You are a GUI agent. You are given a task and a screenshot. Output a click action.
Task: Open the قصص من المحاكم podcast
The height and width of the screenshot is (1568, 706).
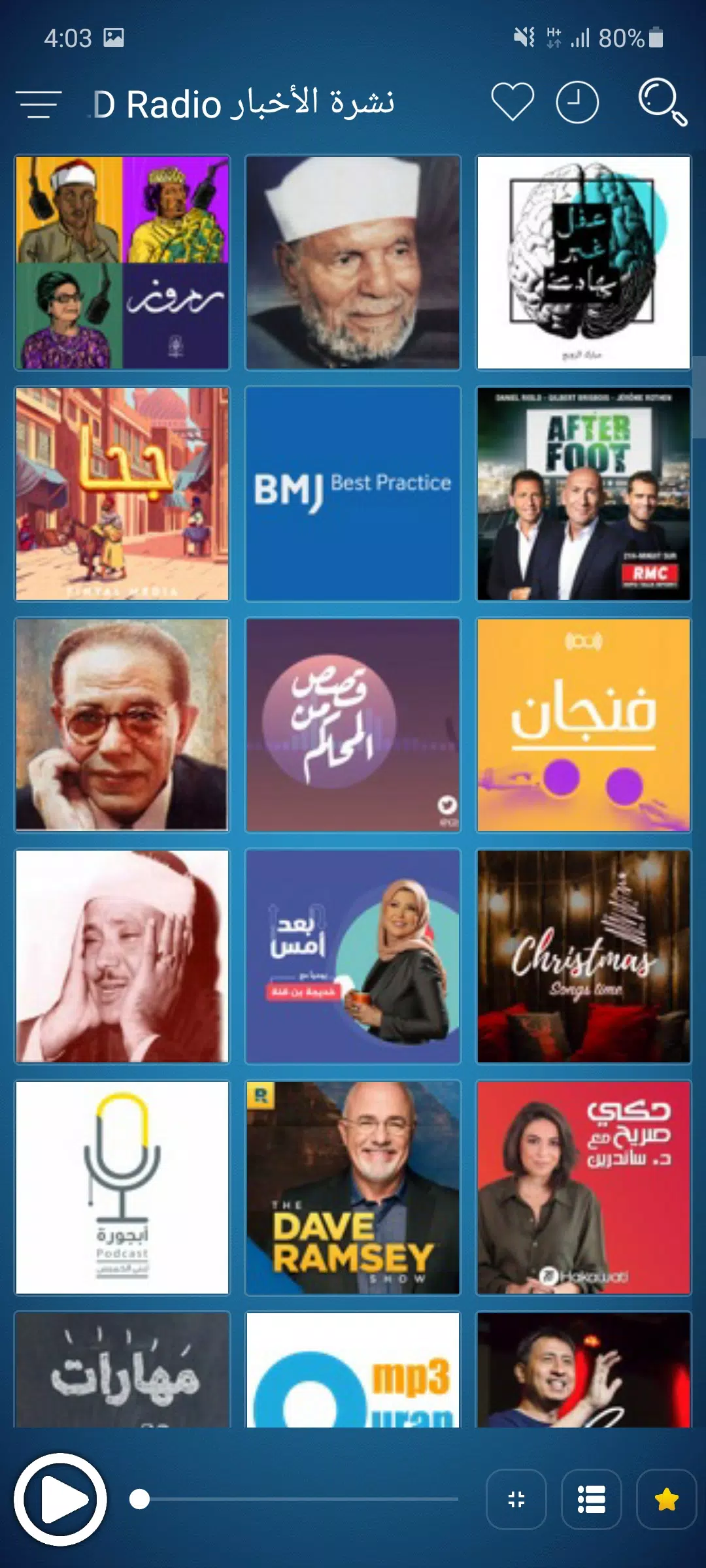click(353, 725)
